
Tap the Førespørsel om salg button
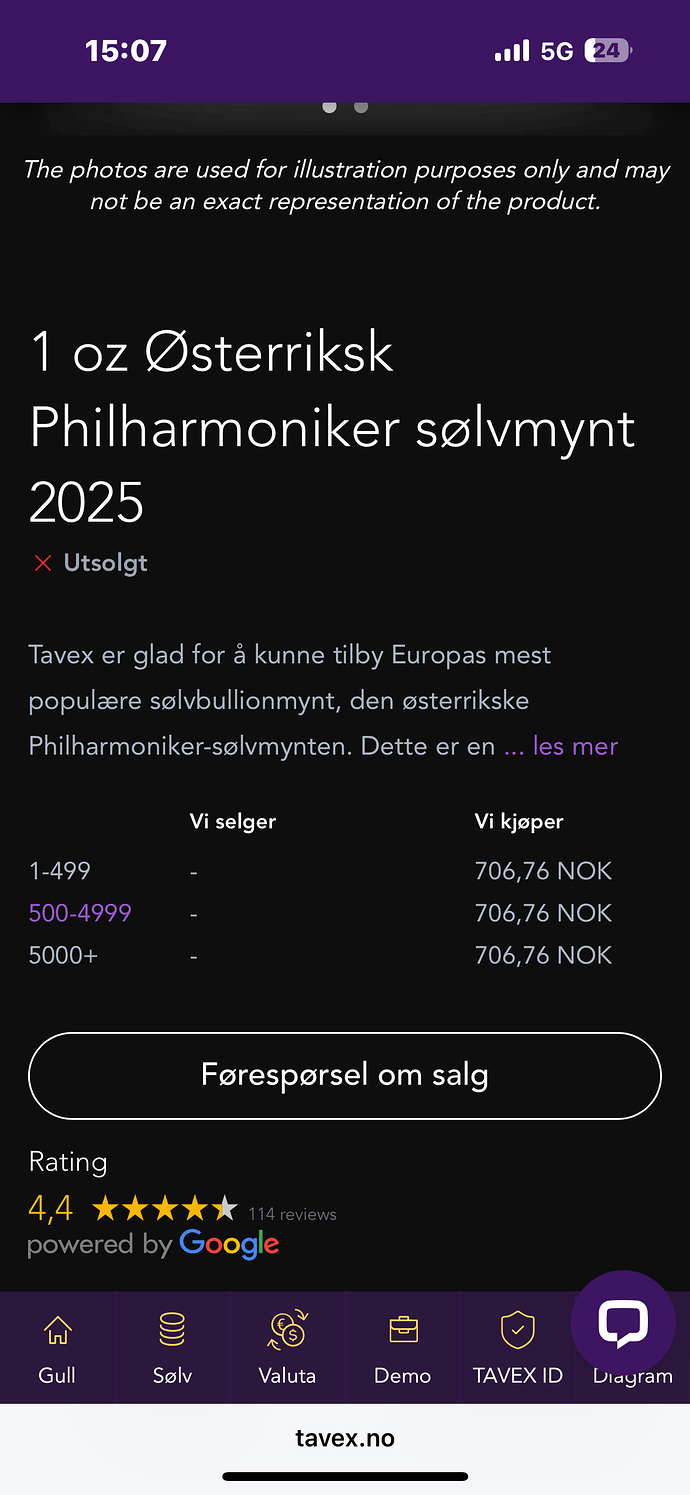click(345, 1075)
